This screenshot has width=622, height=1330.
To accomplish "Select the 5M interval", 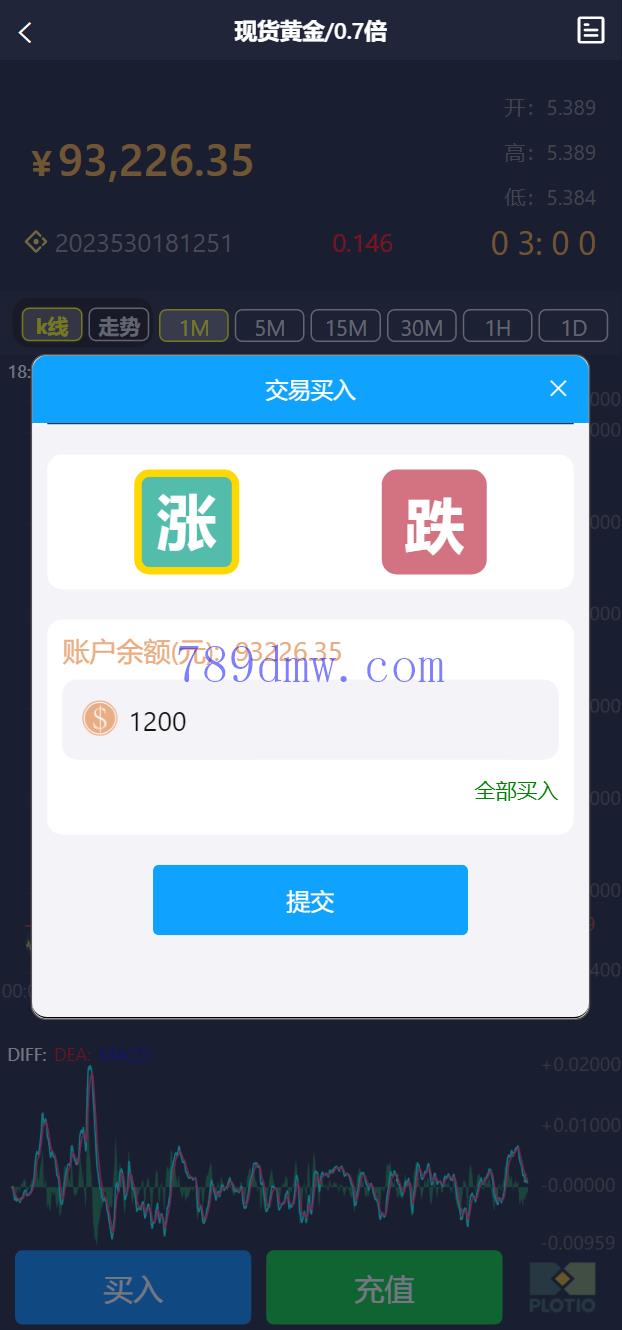I will [x=269, y=327].
